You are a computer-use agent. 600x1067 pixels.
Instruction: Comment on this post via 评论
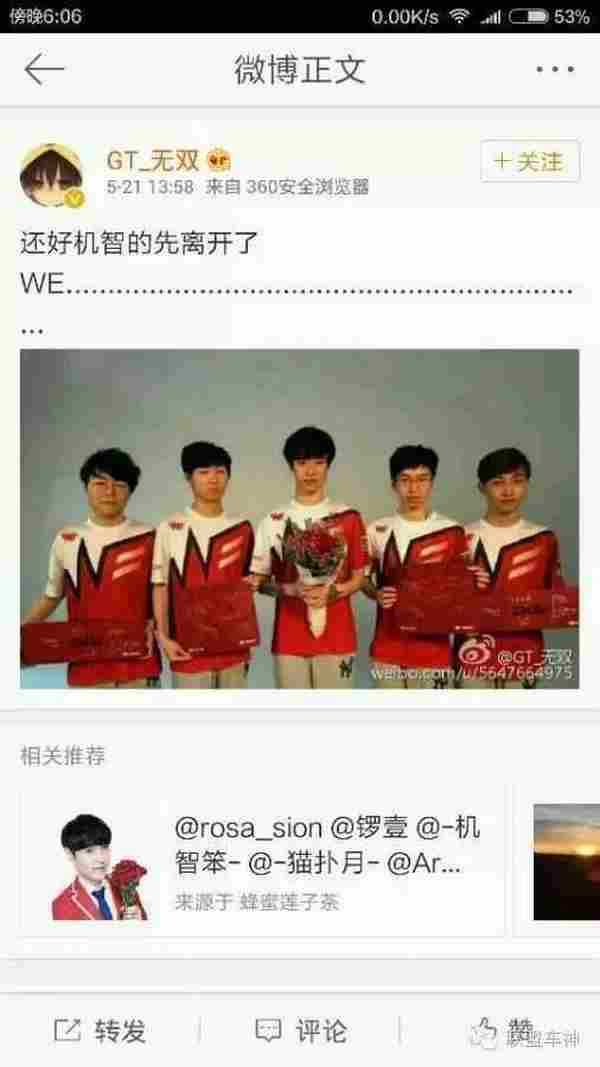point(300,1030)
